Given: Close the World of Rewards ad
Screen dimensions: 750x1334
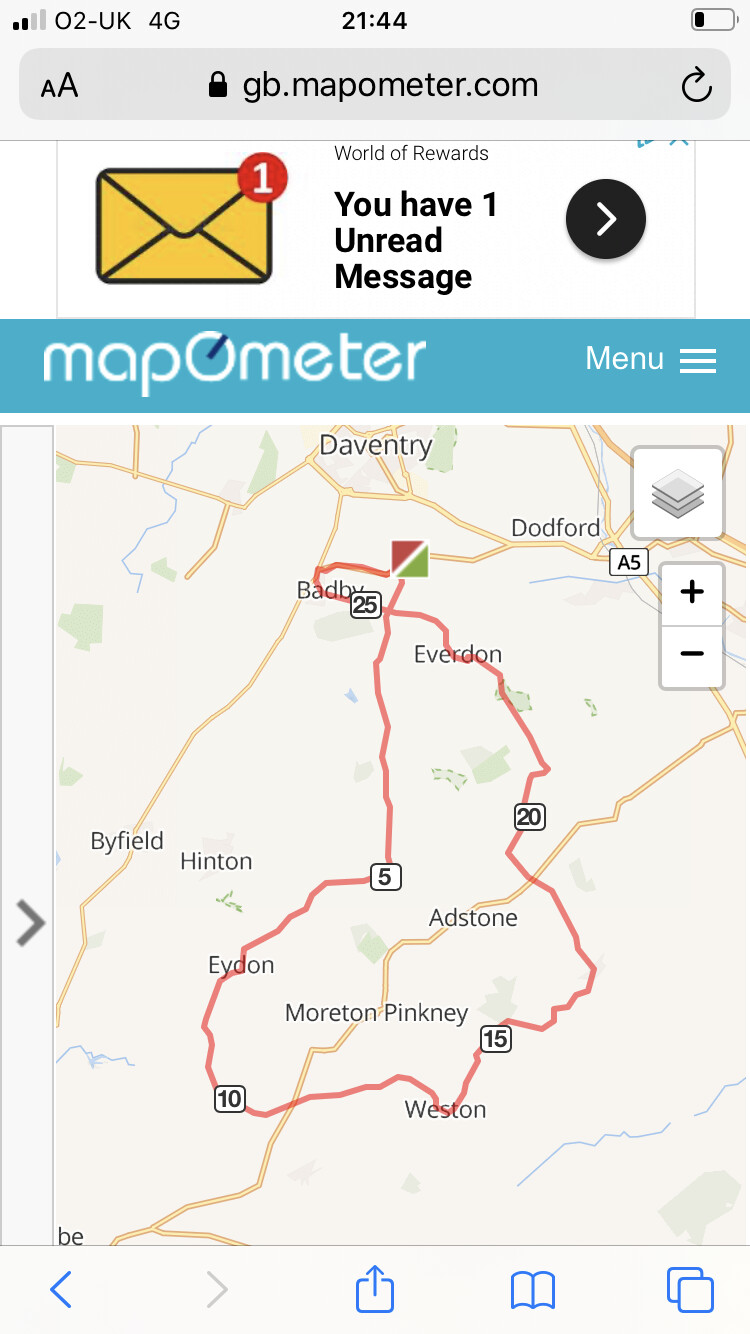Looking at the screenshot, I should pos(680,141).
